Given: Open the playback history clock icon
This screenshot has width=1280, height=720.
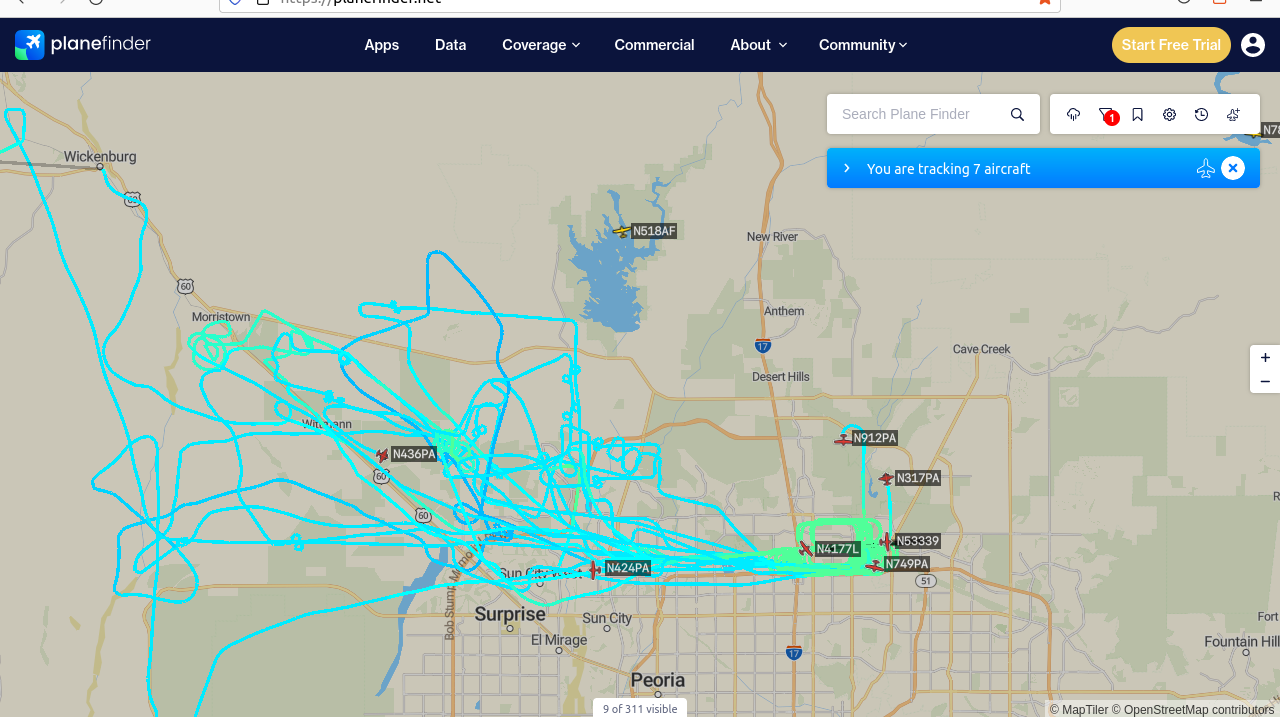Looking at the screenshot, I should tap(1201, 114).
